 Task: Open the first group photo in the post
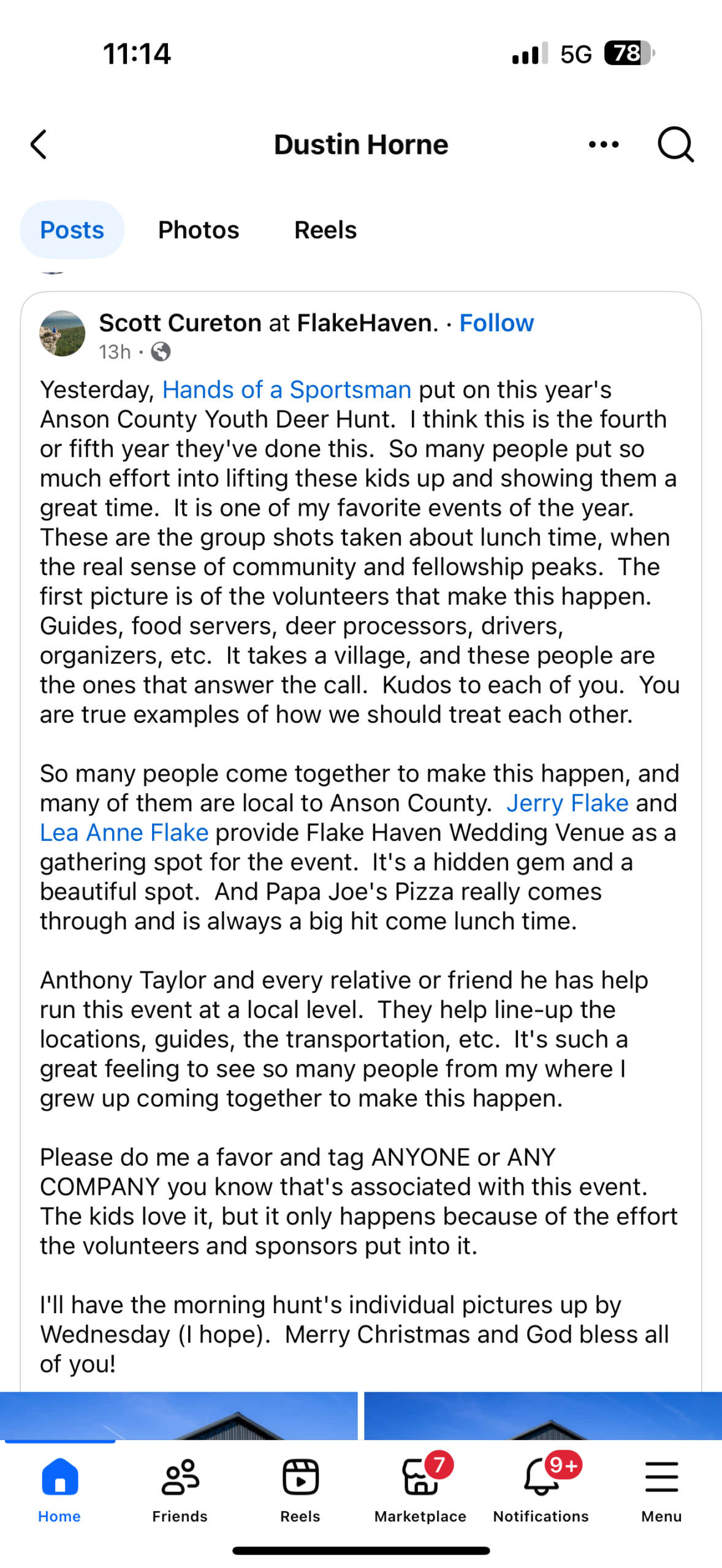[178, 1415]
